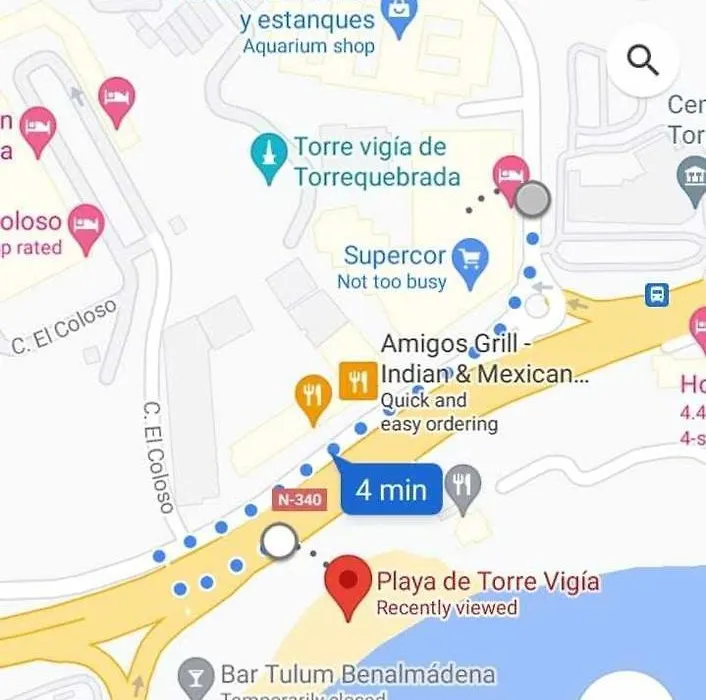Viewport: 706px width, 700px height.
Task: Open Amigos Grill restaurant marker
Action: pos(358,380)
